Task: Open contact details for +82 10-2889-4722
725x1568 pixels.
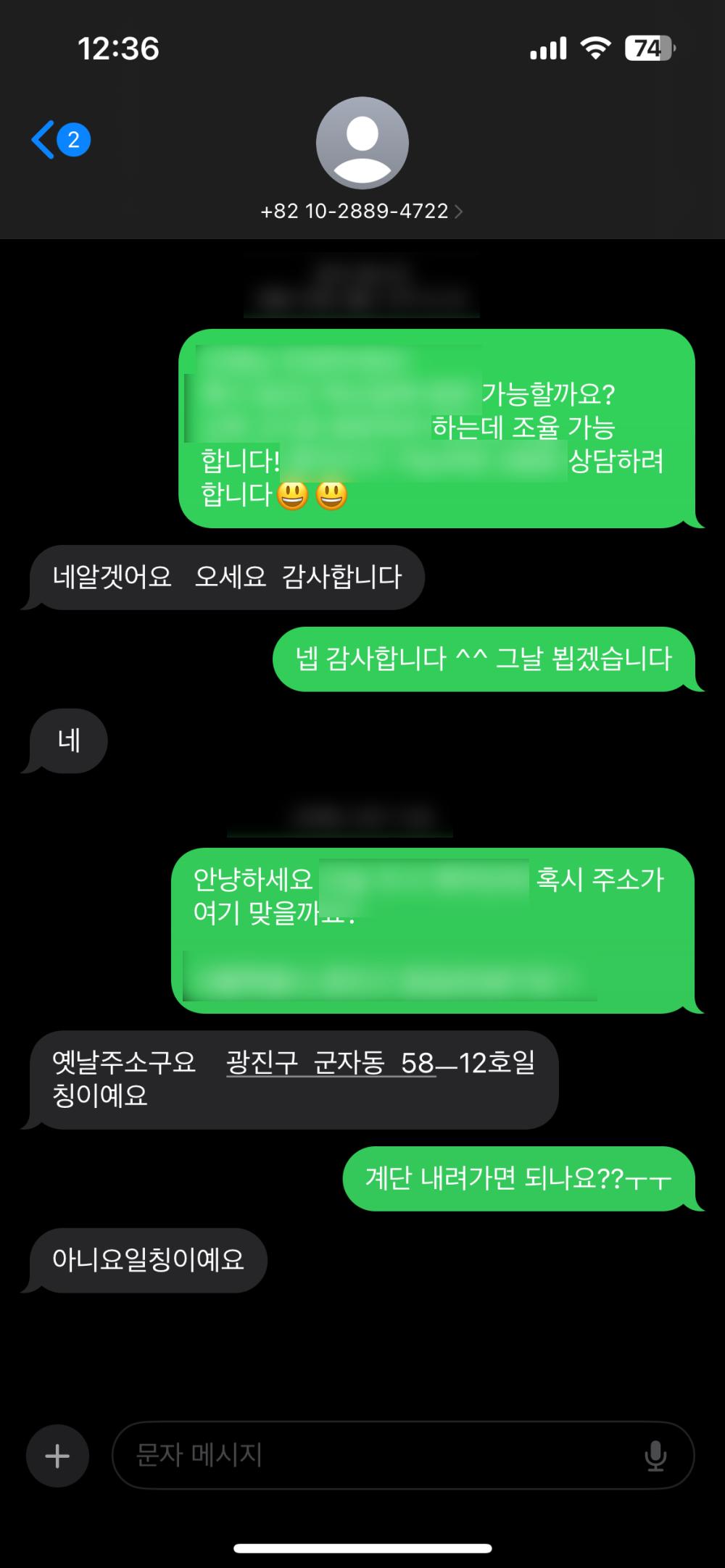Action: click(362, 211)
